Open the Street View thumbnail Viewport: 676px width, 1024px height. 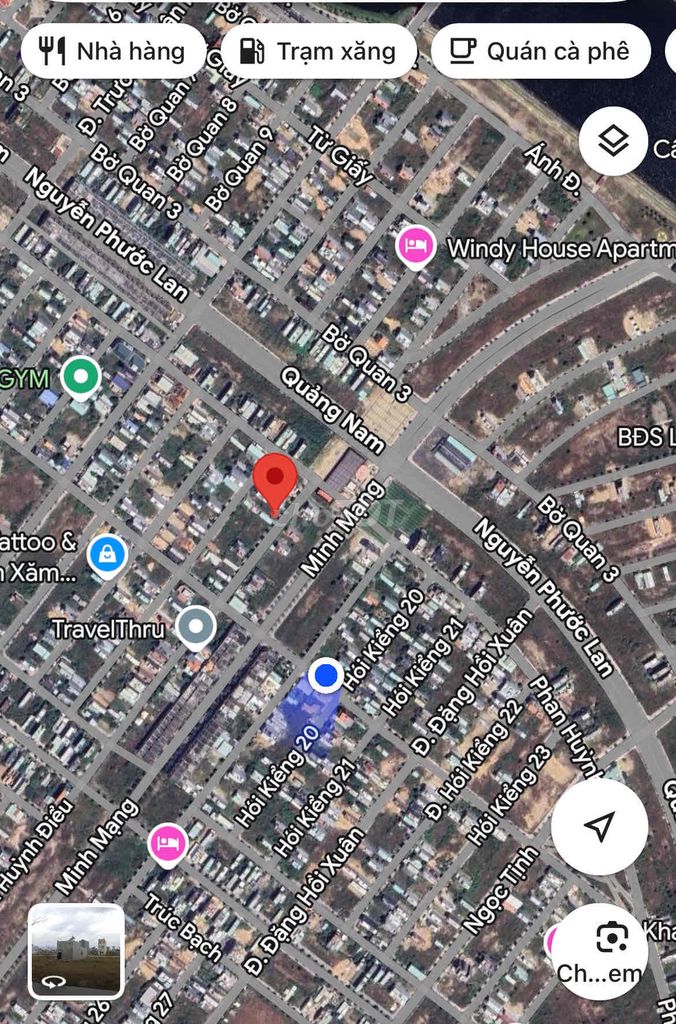point(77,951)
